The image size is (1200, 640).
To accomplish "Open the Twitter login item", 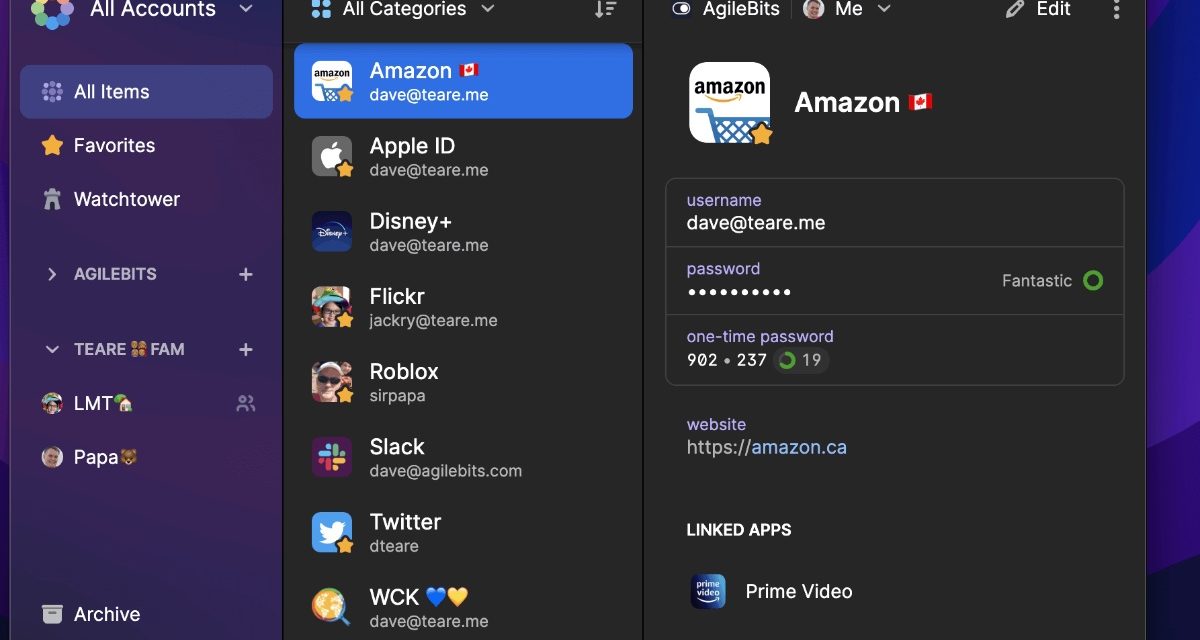I will pyautogui.click(x=462, y=532).
